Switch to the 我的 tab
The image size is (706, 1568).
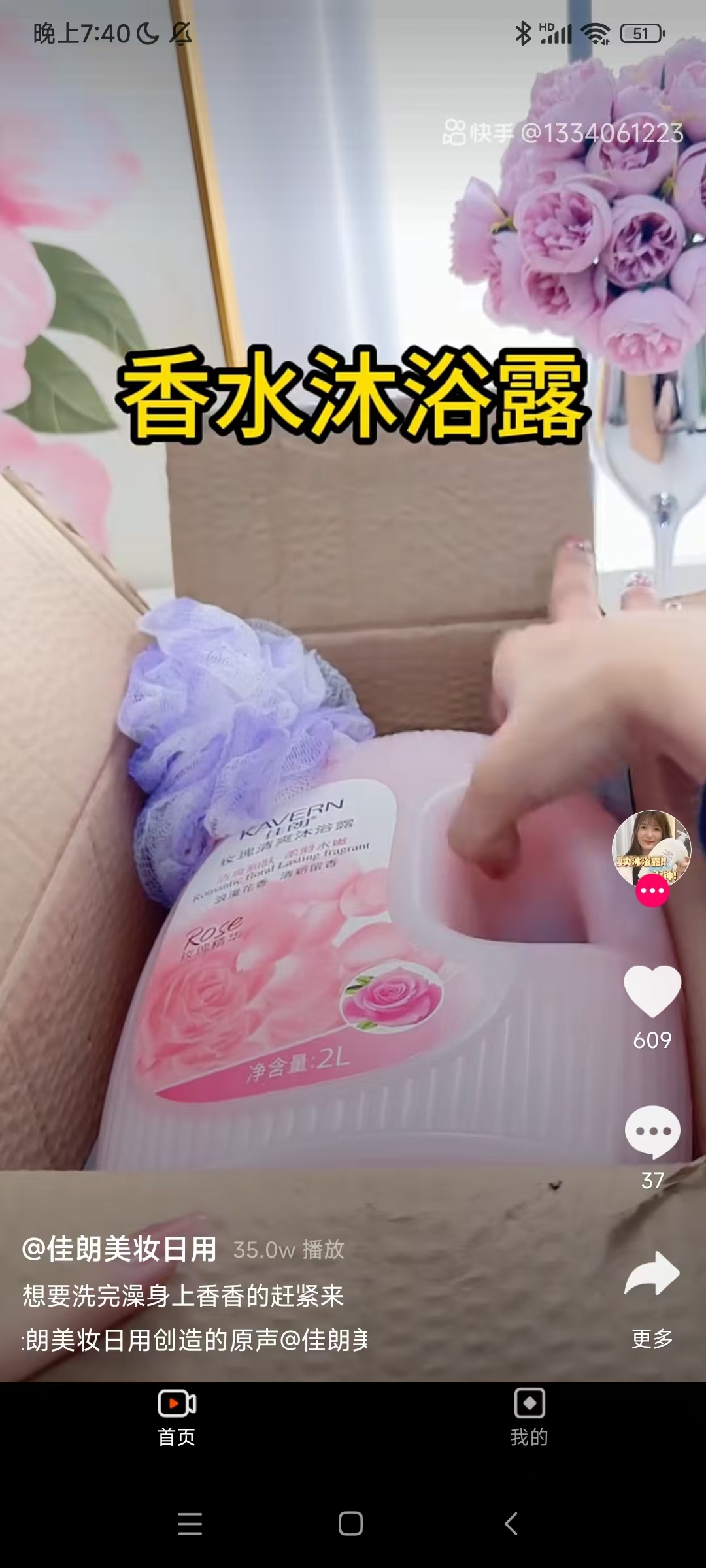[529, 1416]
